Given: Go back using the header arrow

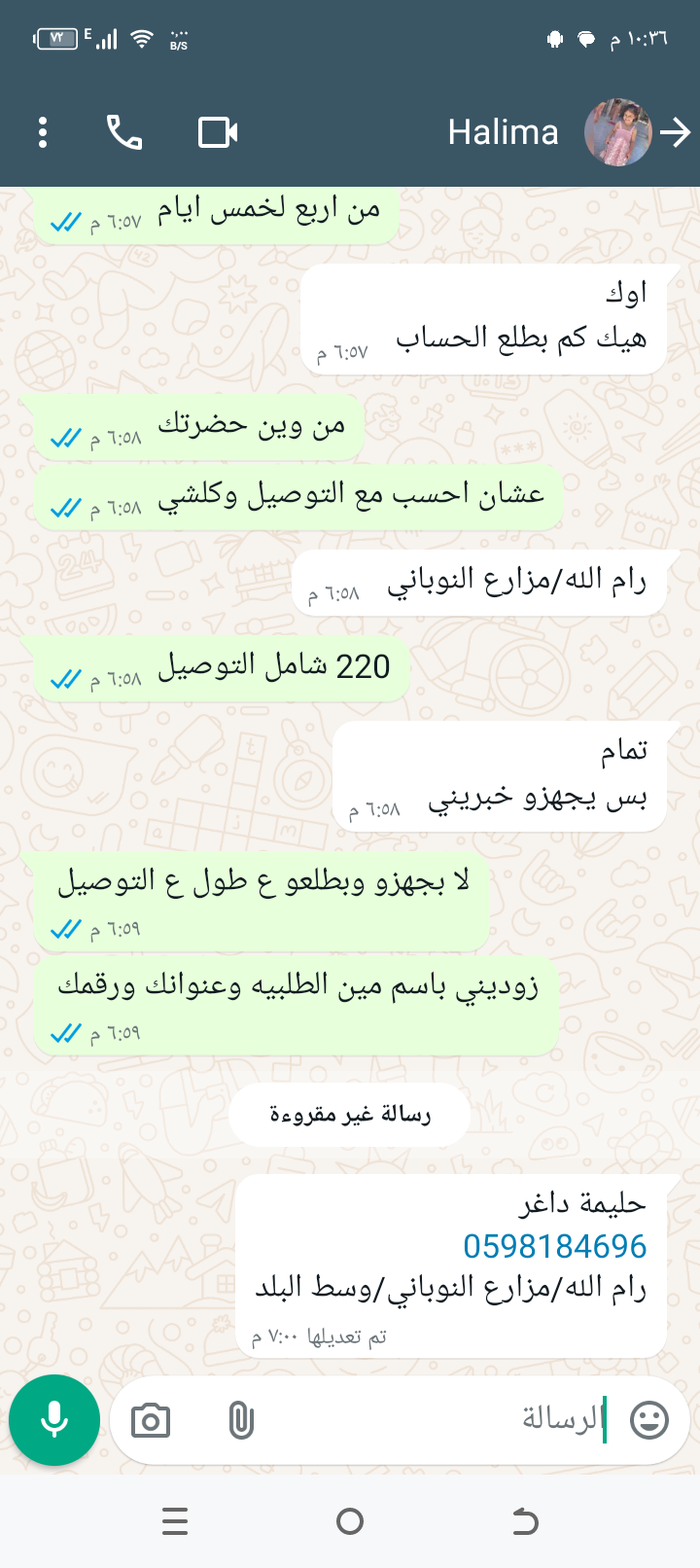Looking at the screenshot, I should pyautogui.click(x=675, y=132).
